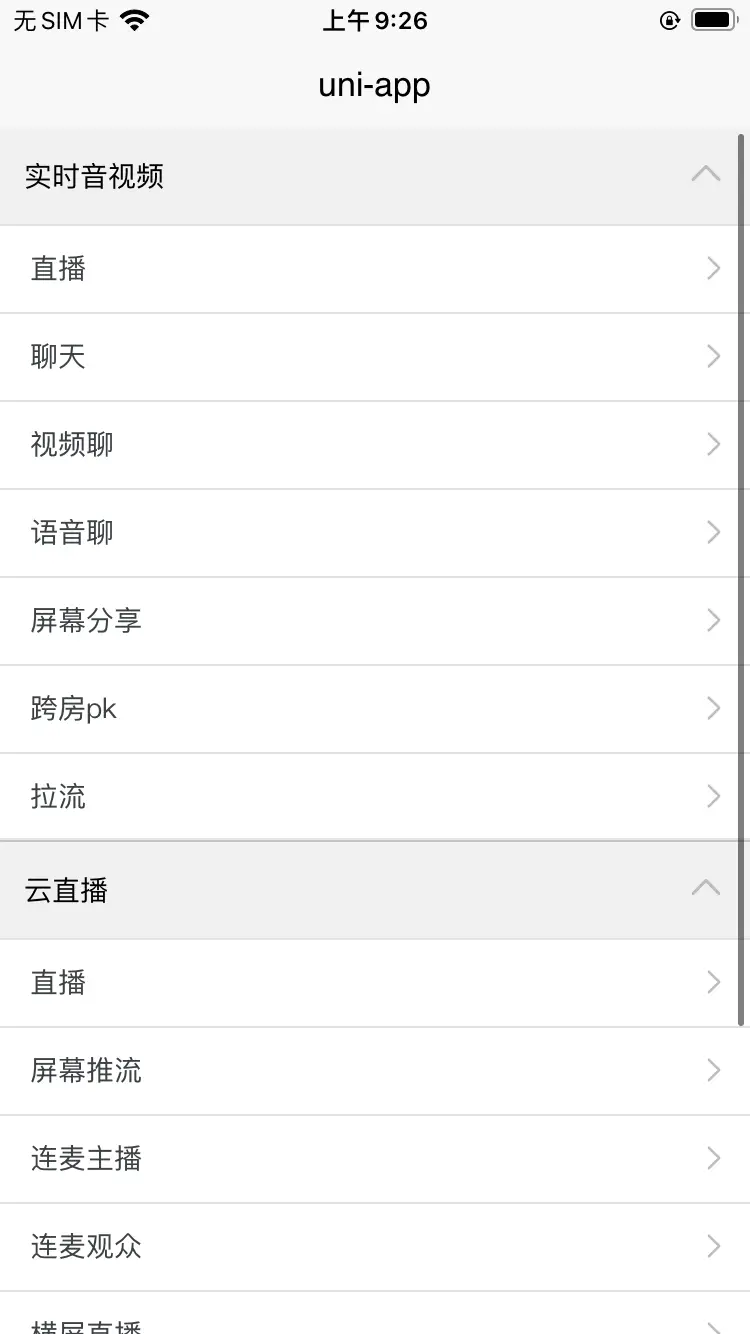Image resolution: width=750 pixels, height=1334 pixels.
Task: Open 直播 under 实时音视频
Action: click(375, 269)
